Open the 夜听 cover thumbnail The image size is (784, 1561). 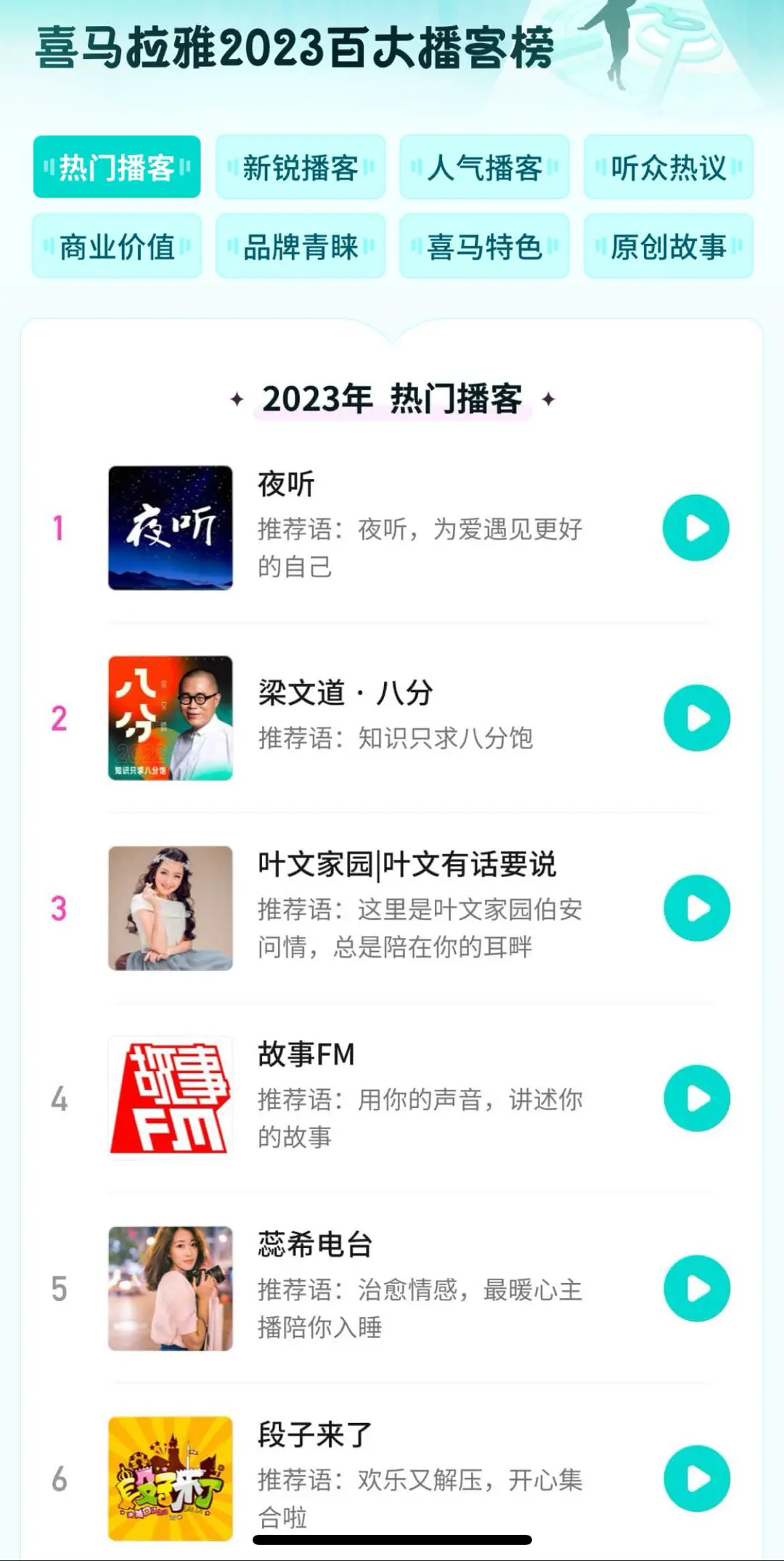pyautogui.click(x=171, y=528)
